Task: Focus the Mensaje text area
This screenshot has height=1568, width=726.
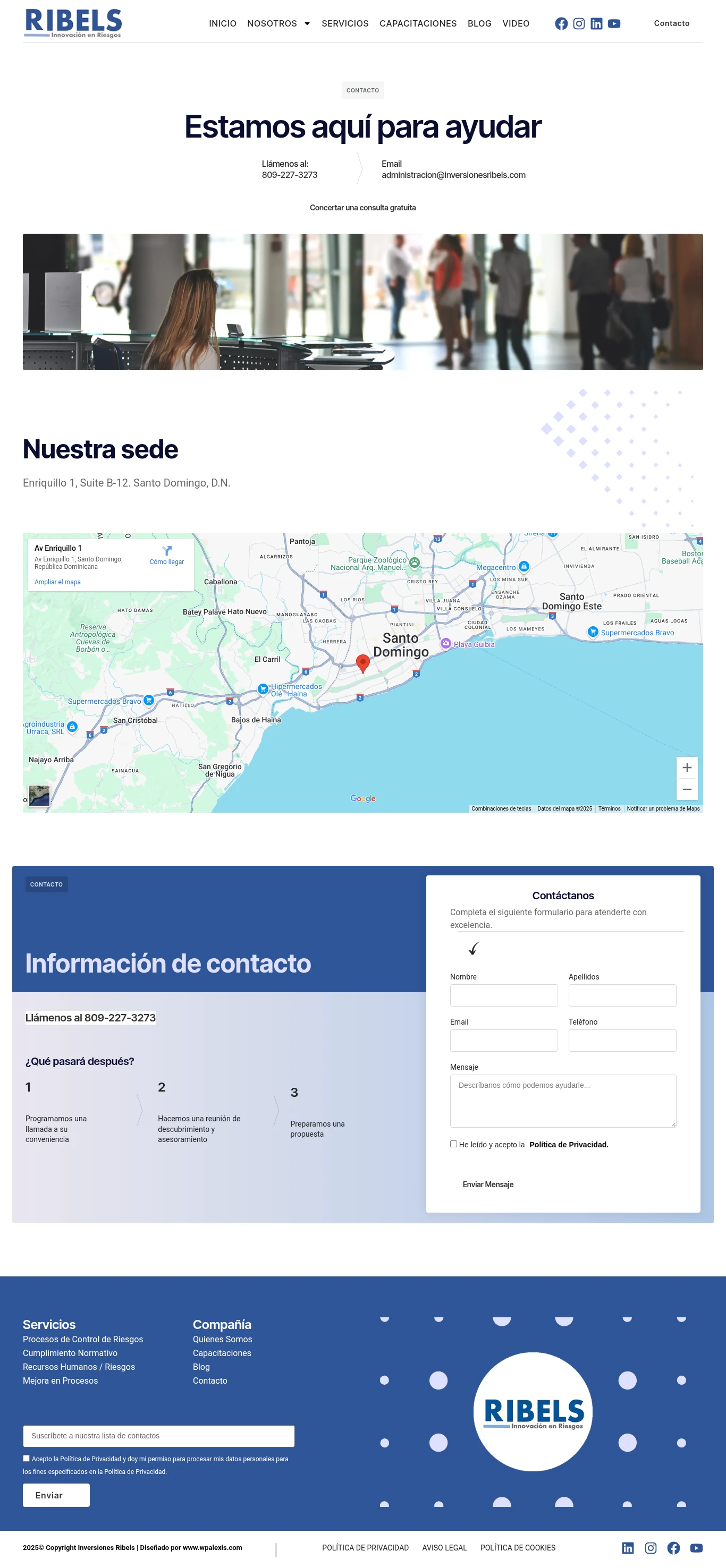Action: [563, 1101]
